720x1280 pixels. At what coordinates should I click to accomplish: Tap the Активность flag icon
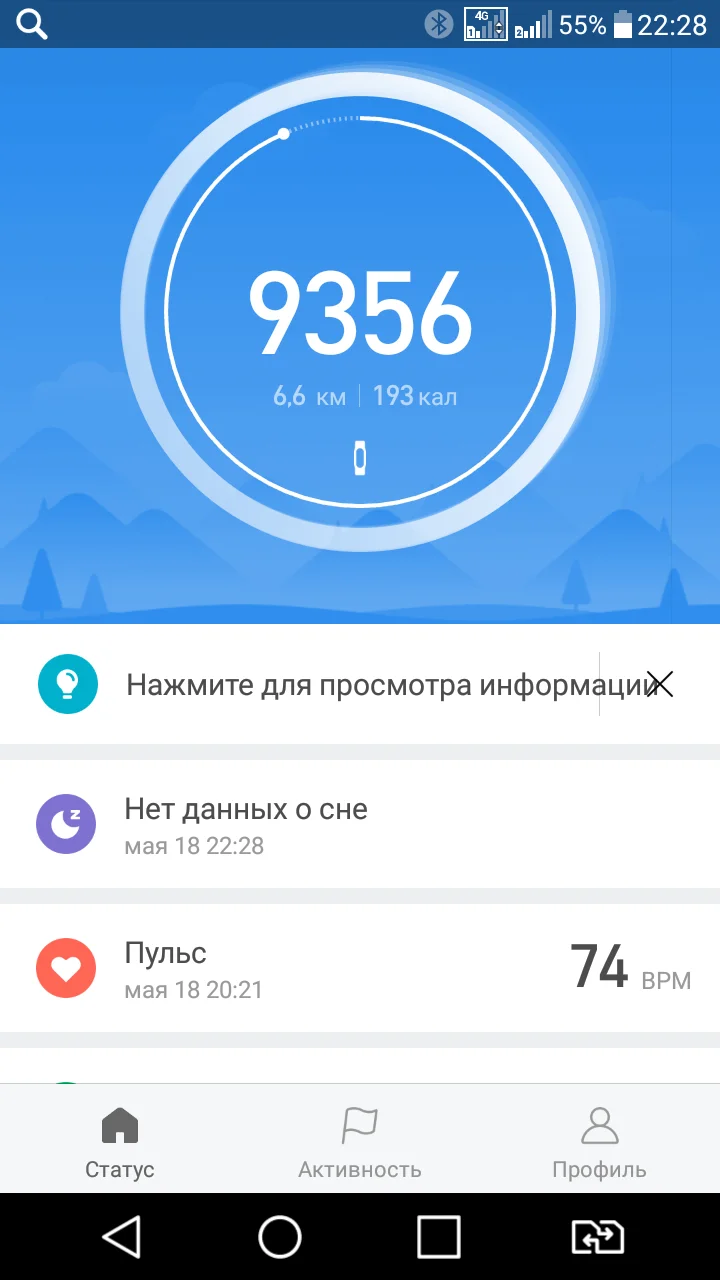click(x=360, y=1124)
